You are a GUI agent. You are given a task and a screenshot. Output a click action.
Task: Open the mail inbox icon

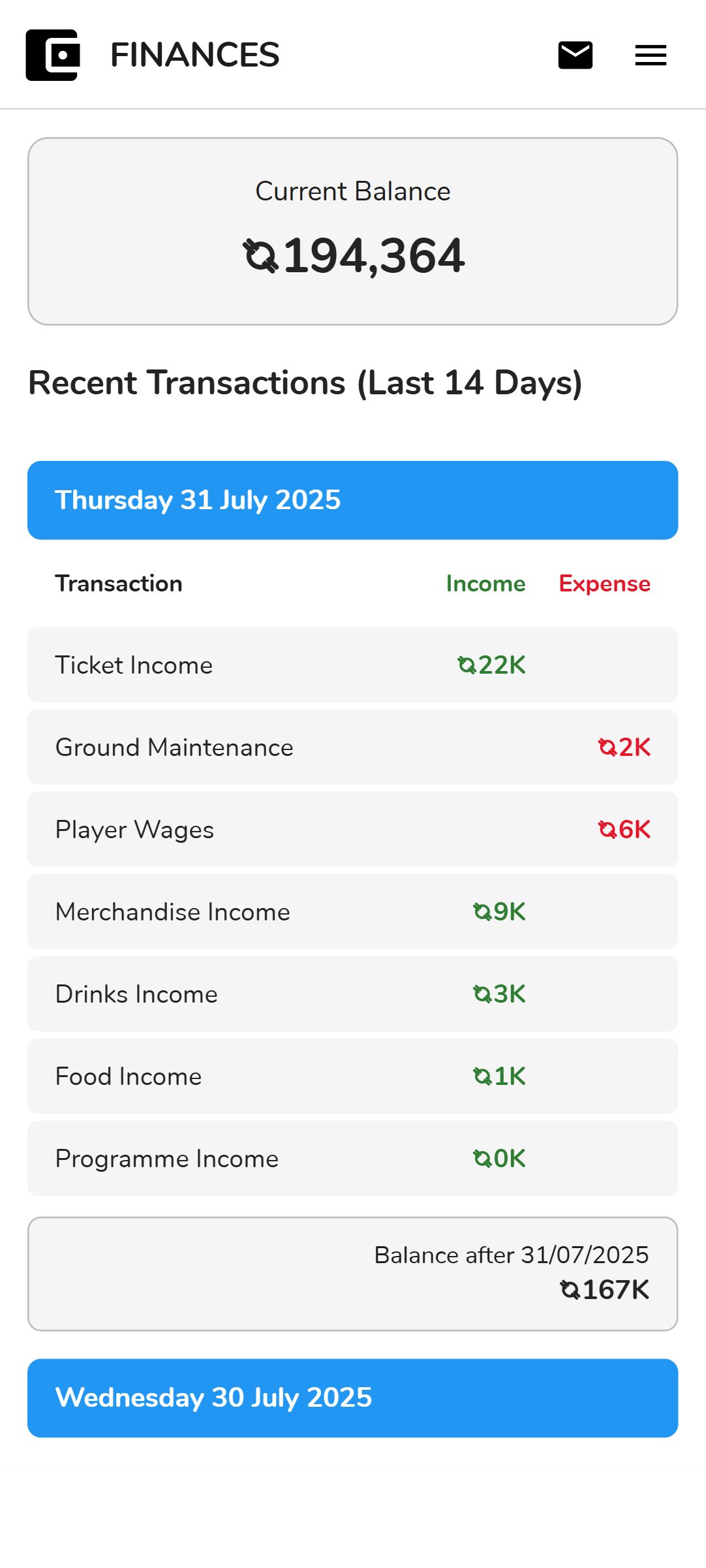point(575,55)
